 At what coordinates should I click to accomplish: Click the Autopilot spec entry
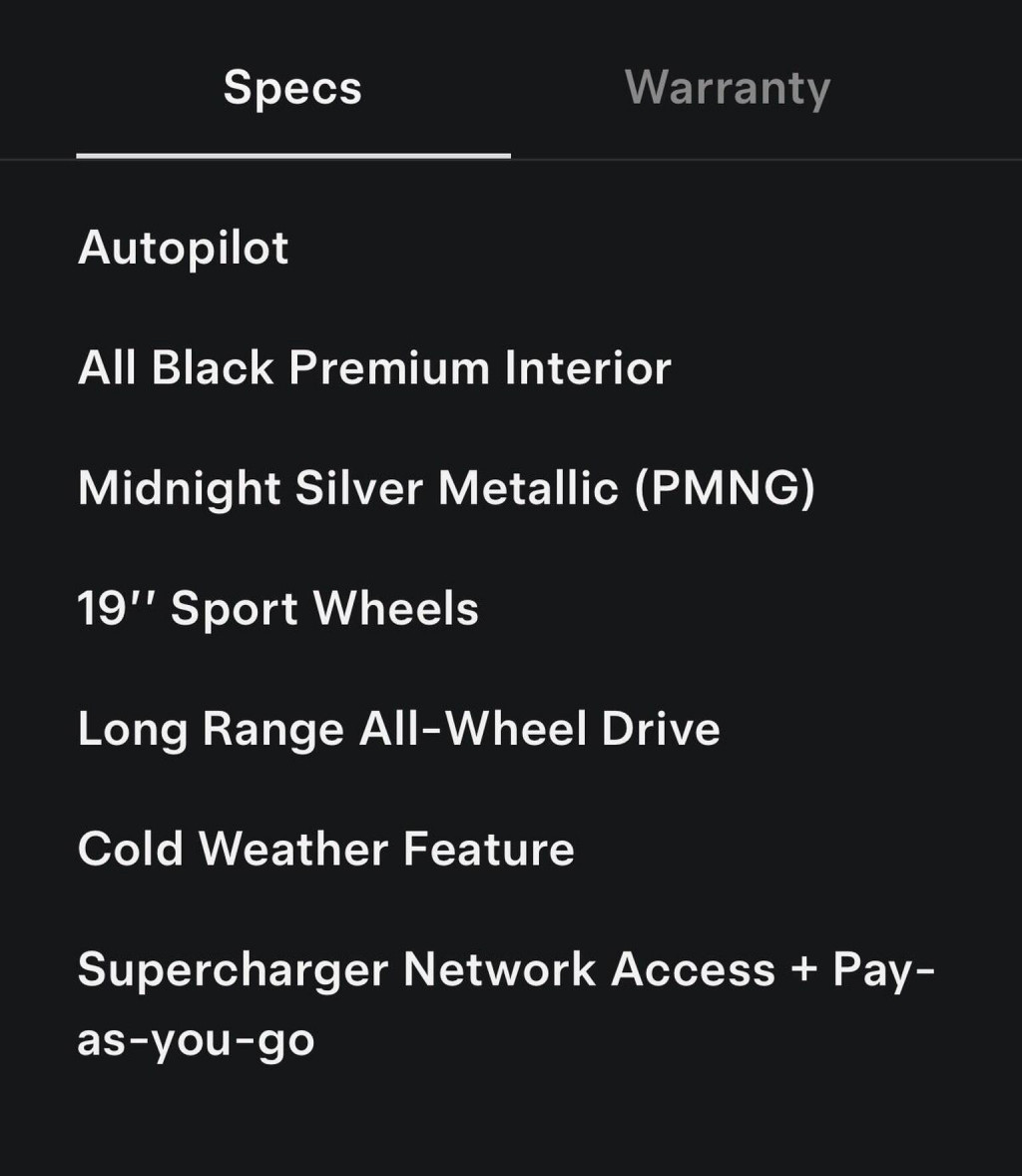[183, 247]
